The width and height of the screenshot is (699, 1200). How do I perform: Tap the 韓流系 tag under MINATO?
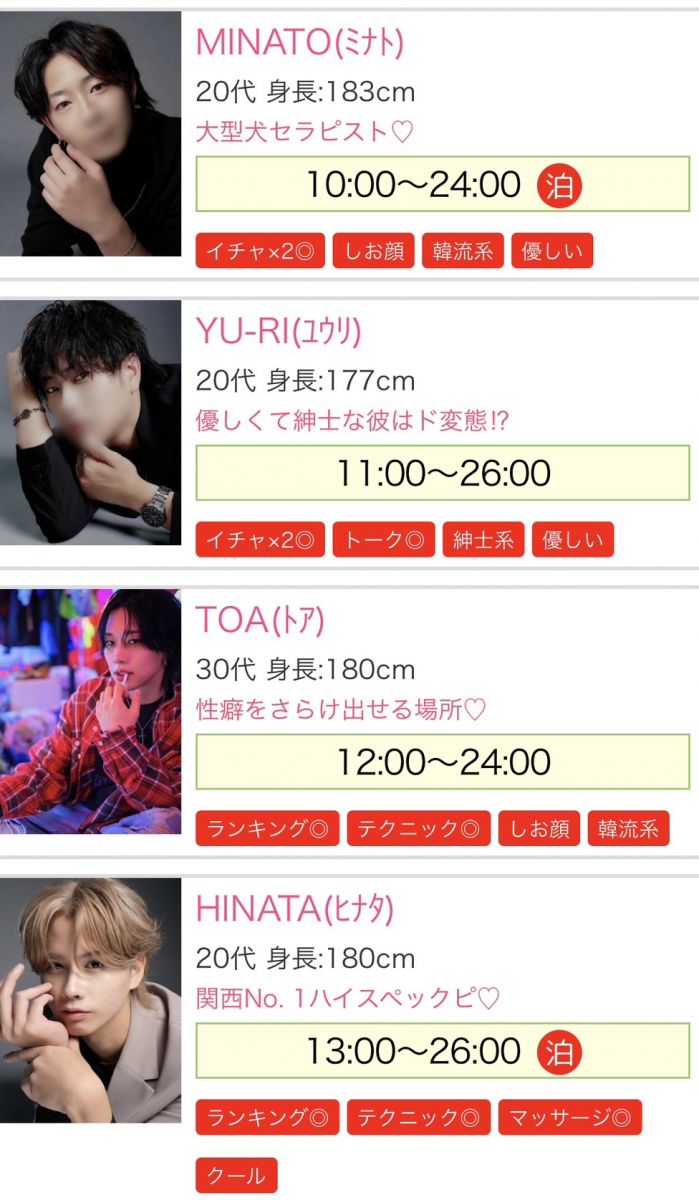coord(463,251)
